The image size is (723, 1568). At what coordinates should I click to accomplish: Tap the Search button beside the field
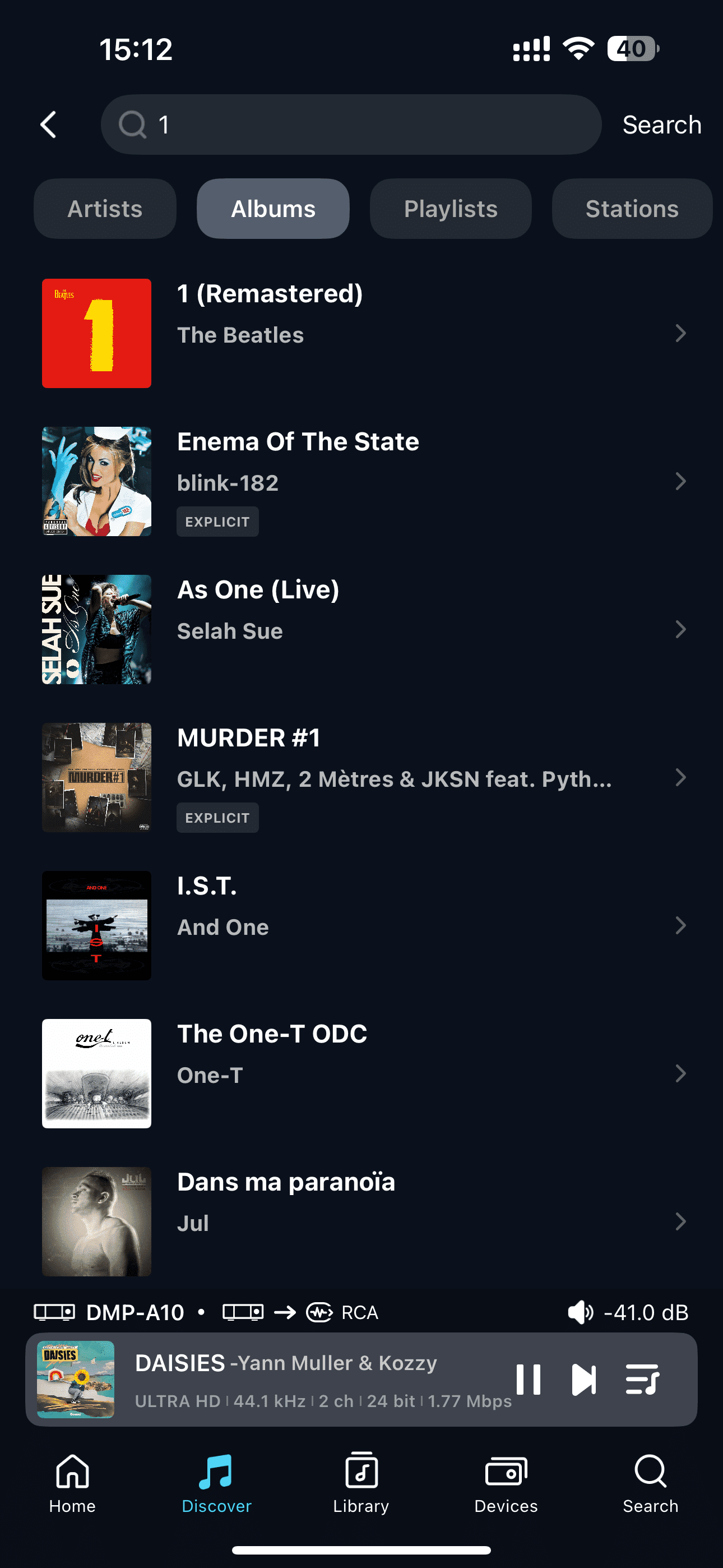(x=661, y=125)
